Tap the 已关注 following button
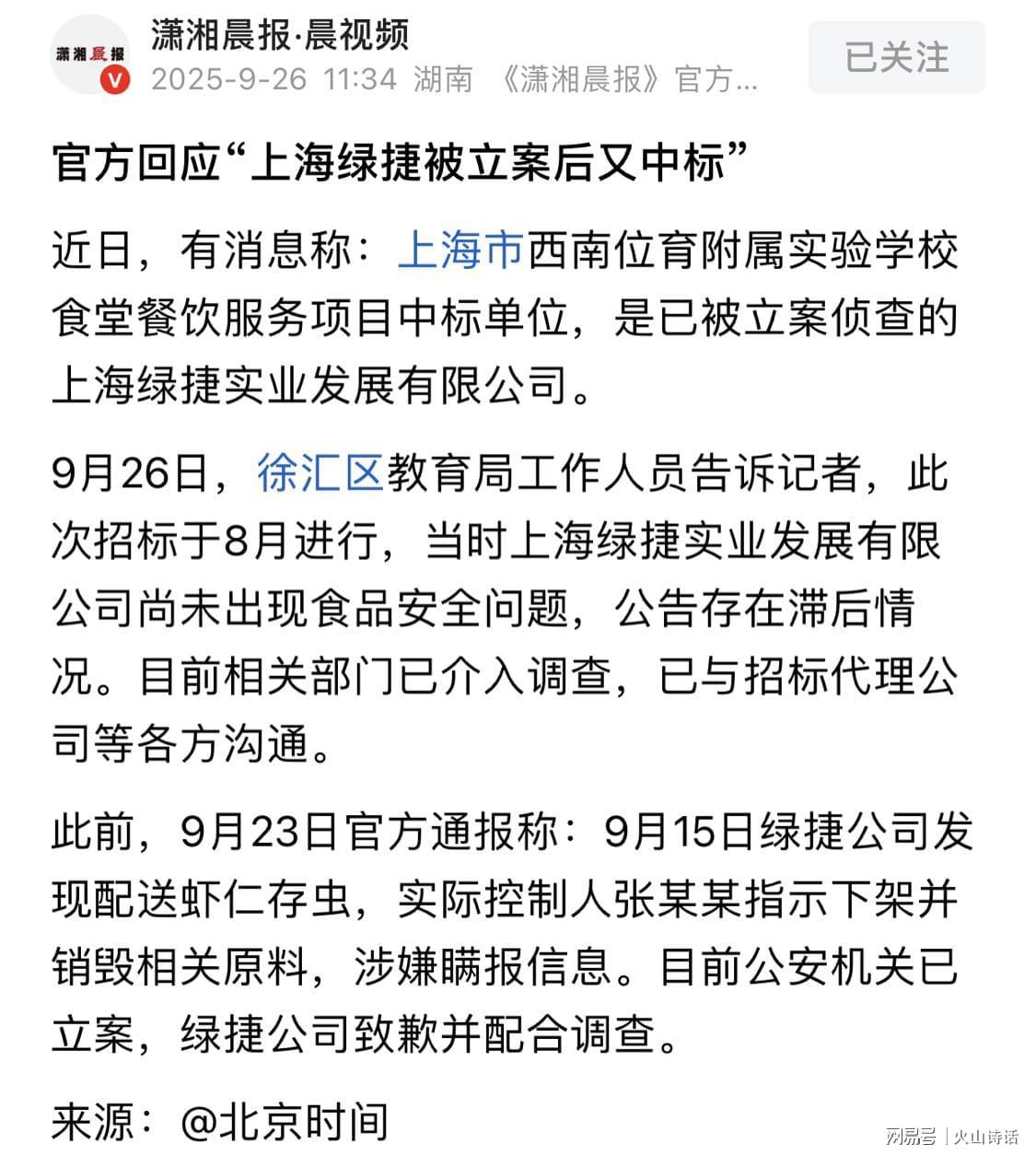Screen dimensions: 1036x1155 click(896, 58)
